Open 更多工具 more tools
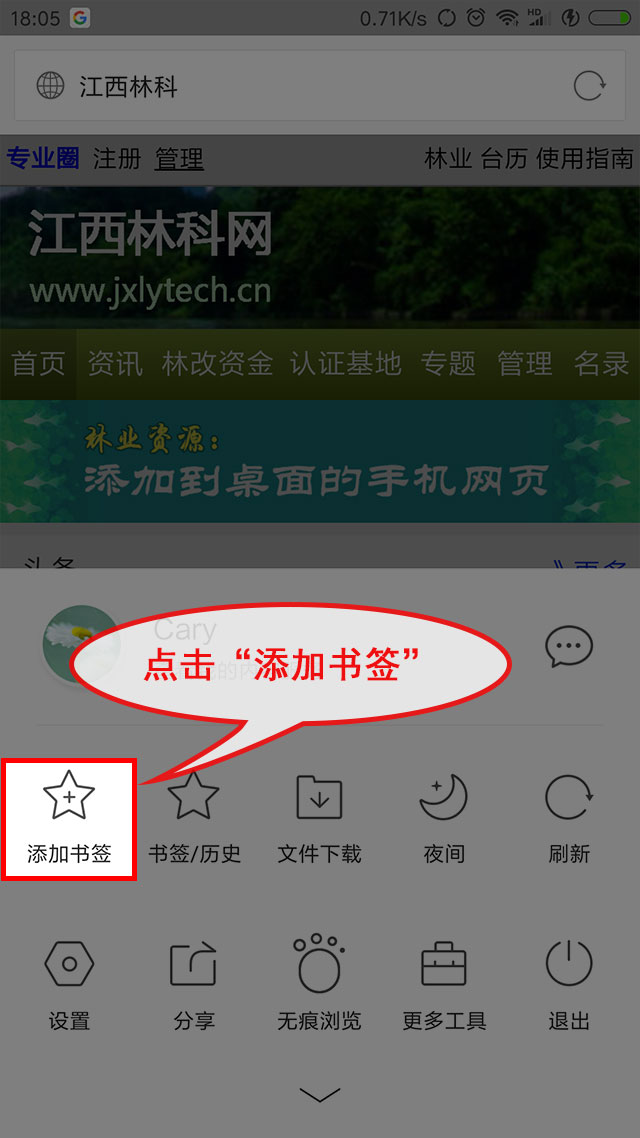This screenshot has width=640, height=1138. pos(444,985)
